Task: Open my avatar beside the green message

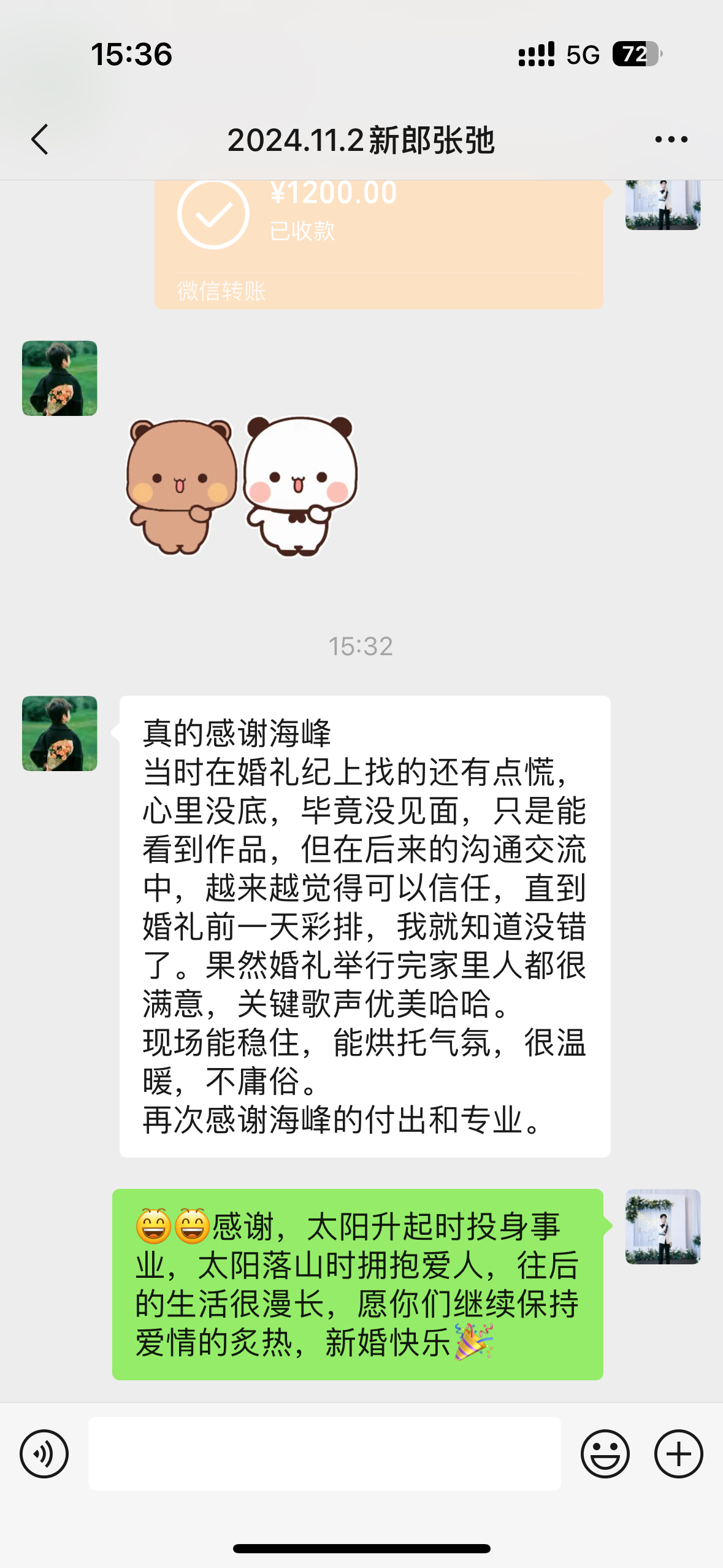Action: point(663,1226)
